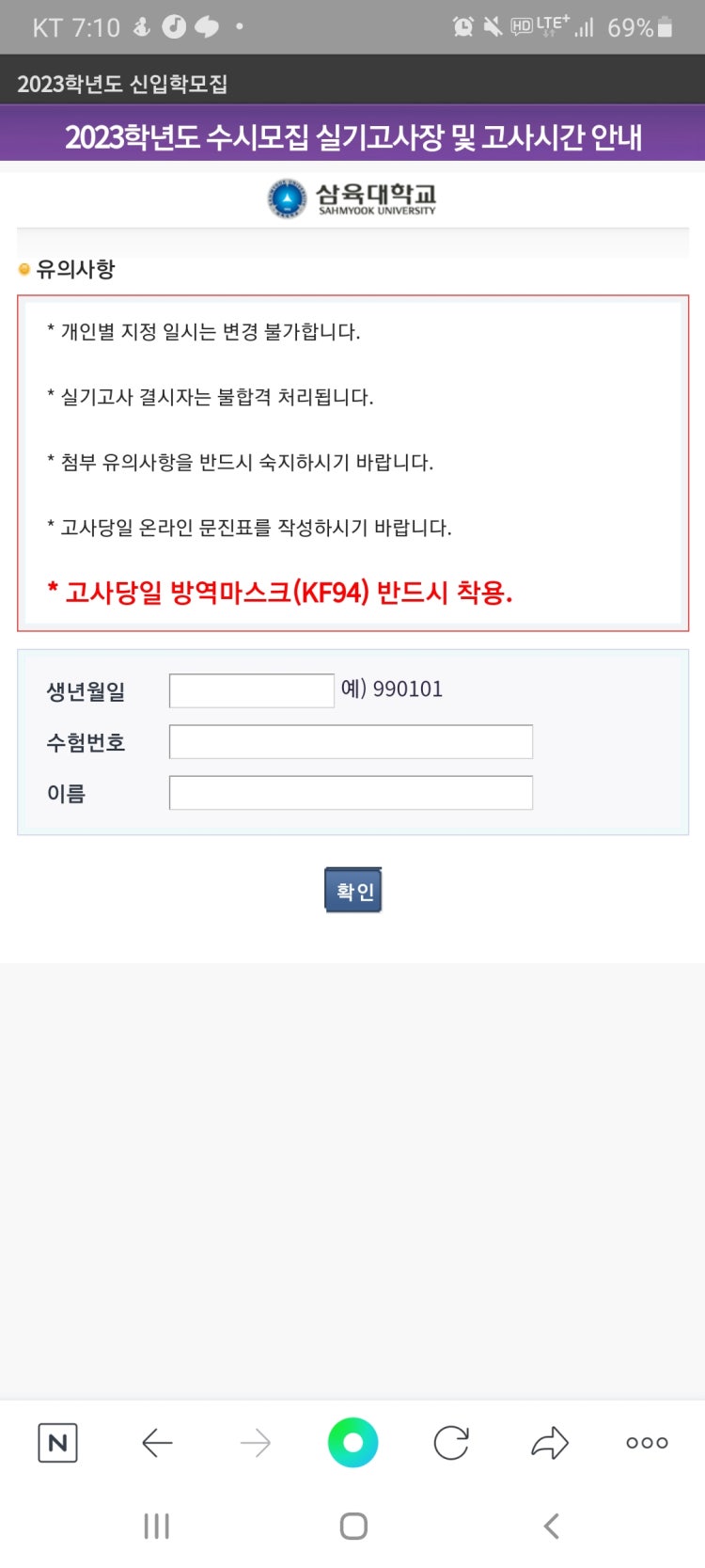Open system recent apps view
This screenshot has height=1568, width=705.
click(156, 1526)
